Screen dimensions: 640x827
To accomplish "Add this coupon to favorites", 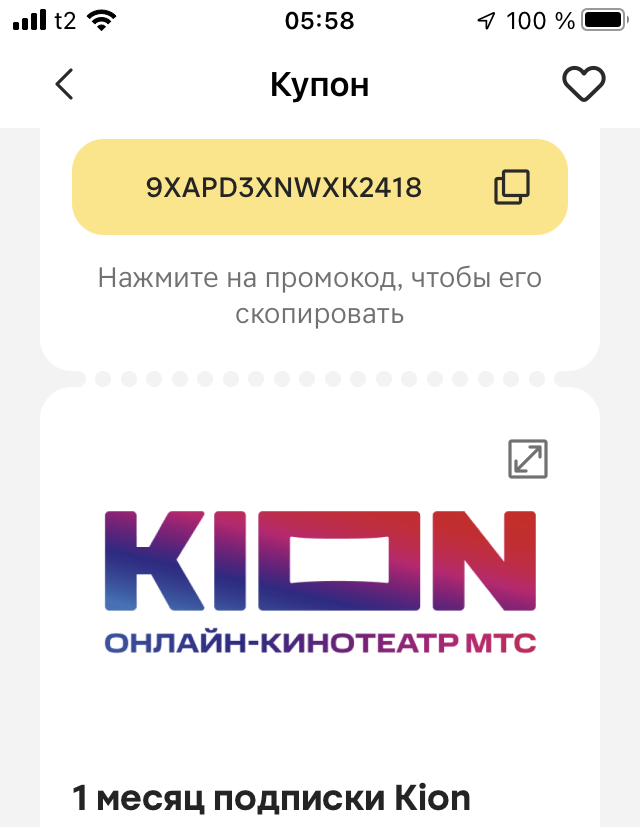I will click(x=584, y=85).
